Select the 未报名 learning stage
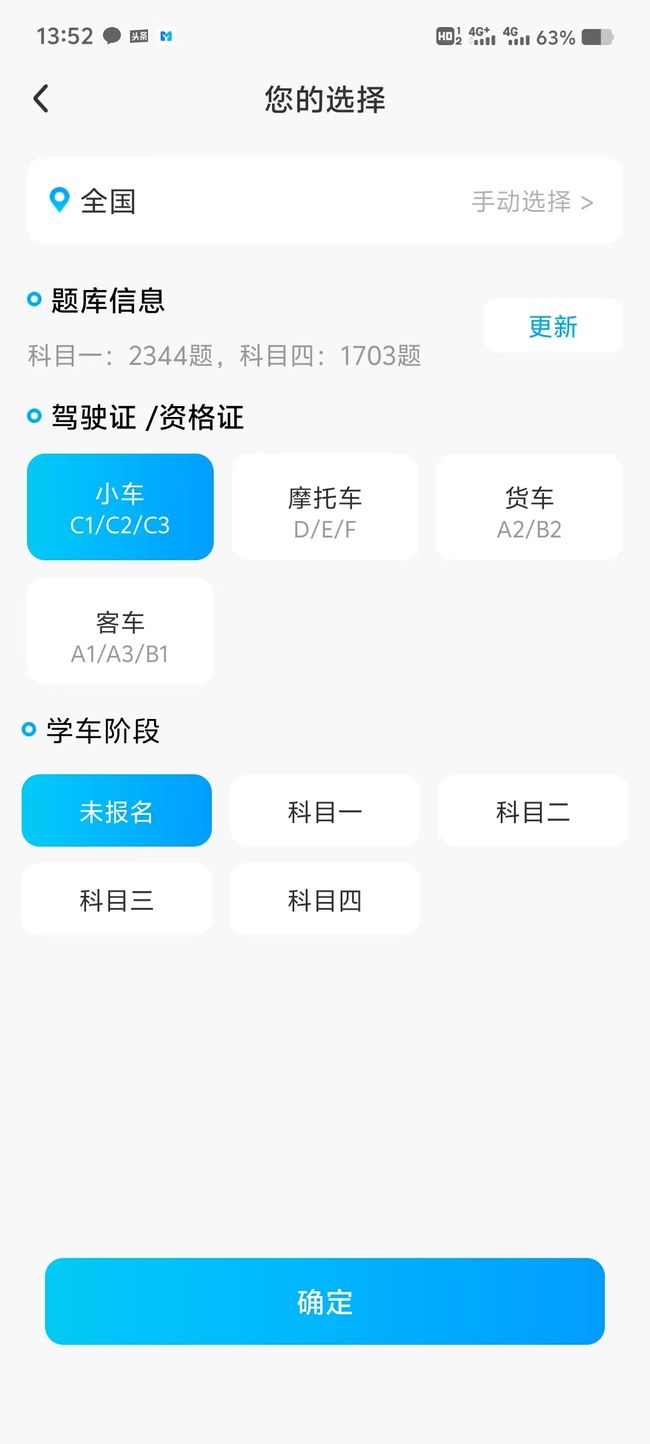 tap(117, 811)
